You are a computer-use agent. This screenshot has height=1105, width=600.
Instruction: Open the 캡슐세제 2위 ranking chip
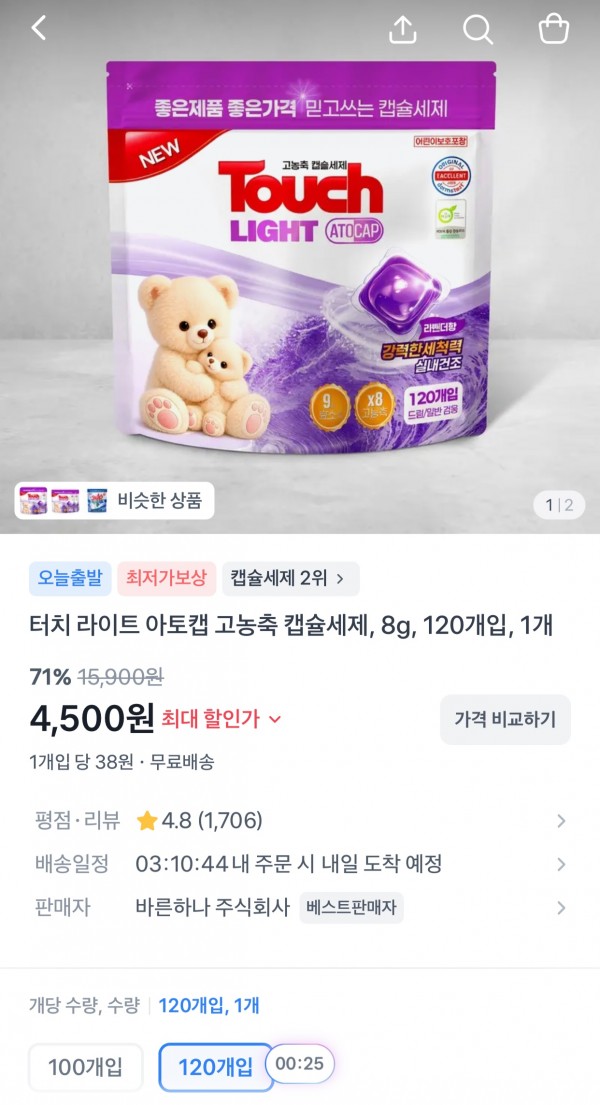tap(290, 579)
